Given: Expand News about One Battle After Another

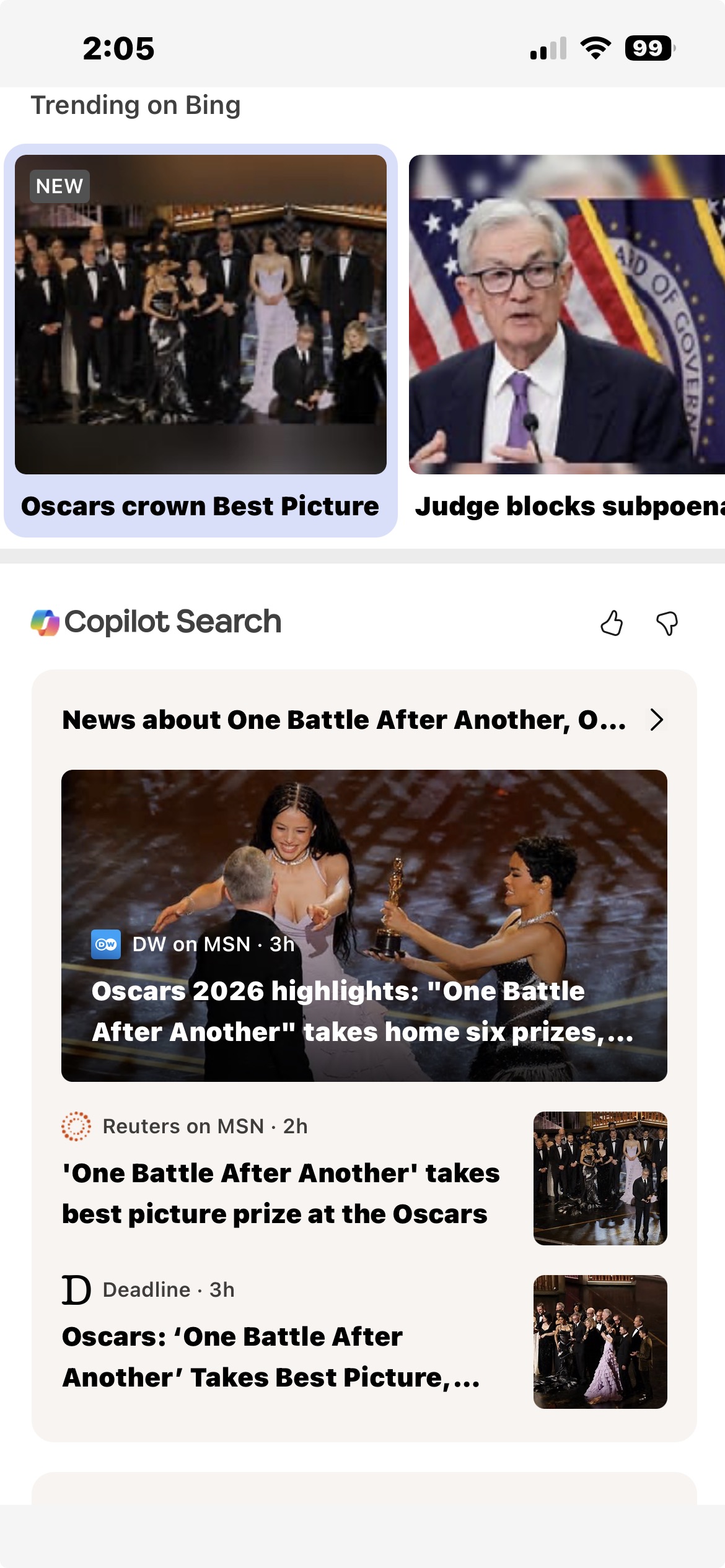Looking at the screenshot, I should (656, 720).
